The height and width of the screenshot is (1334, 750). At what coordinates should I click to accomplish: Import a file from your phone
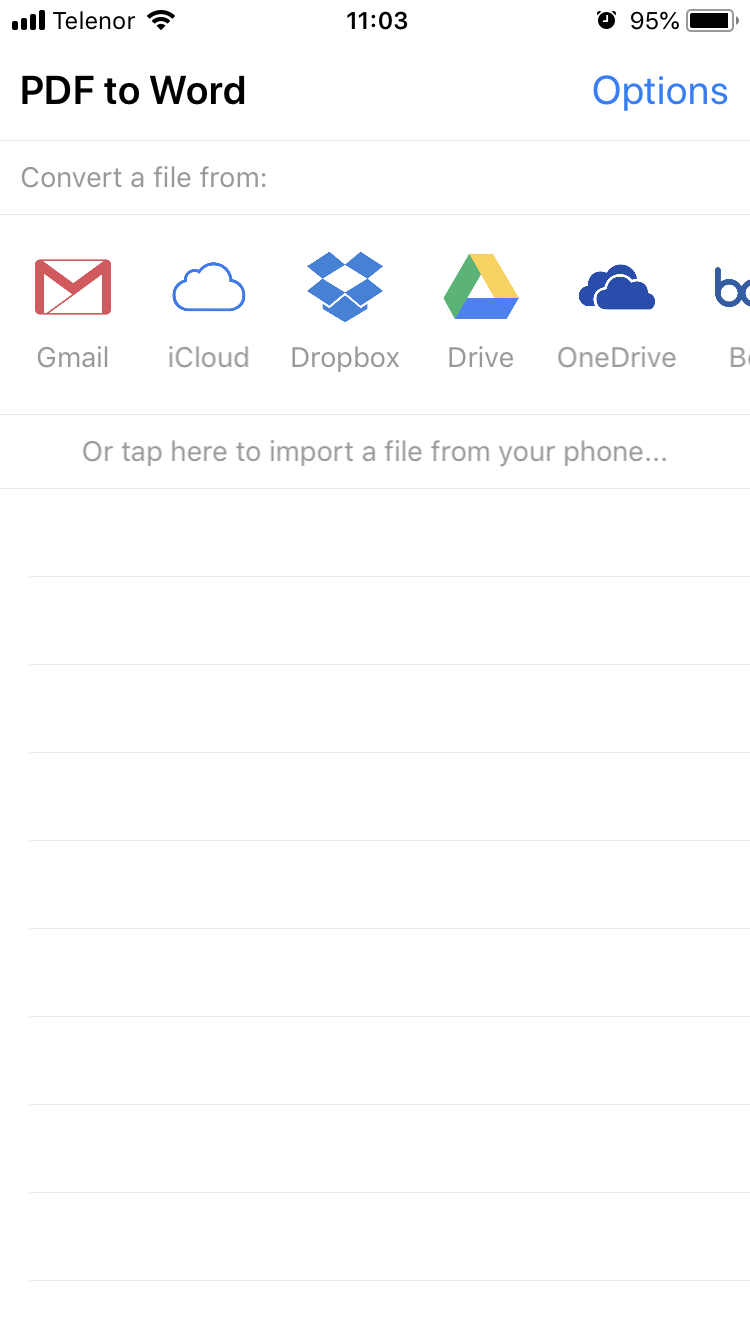point(375,452)
